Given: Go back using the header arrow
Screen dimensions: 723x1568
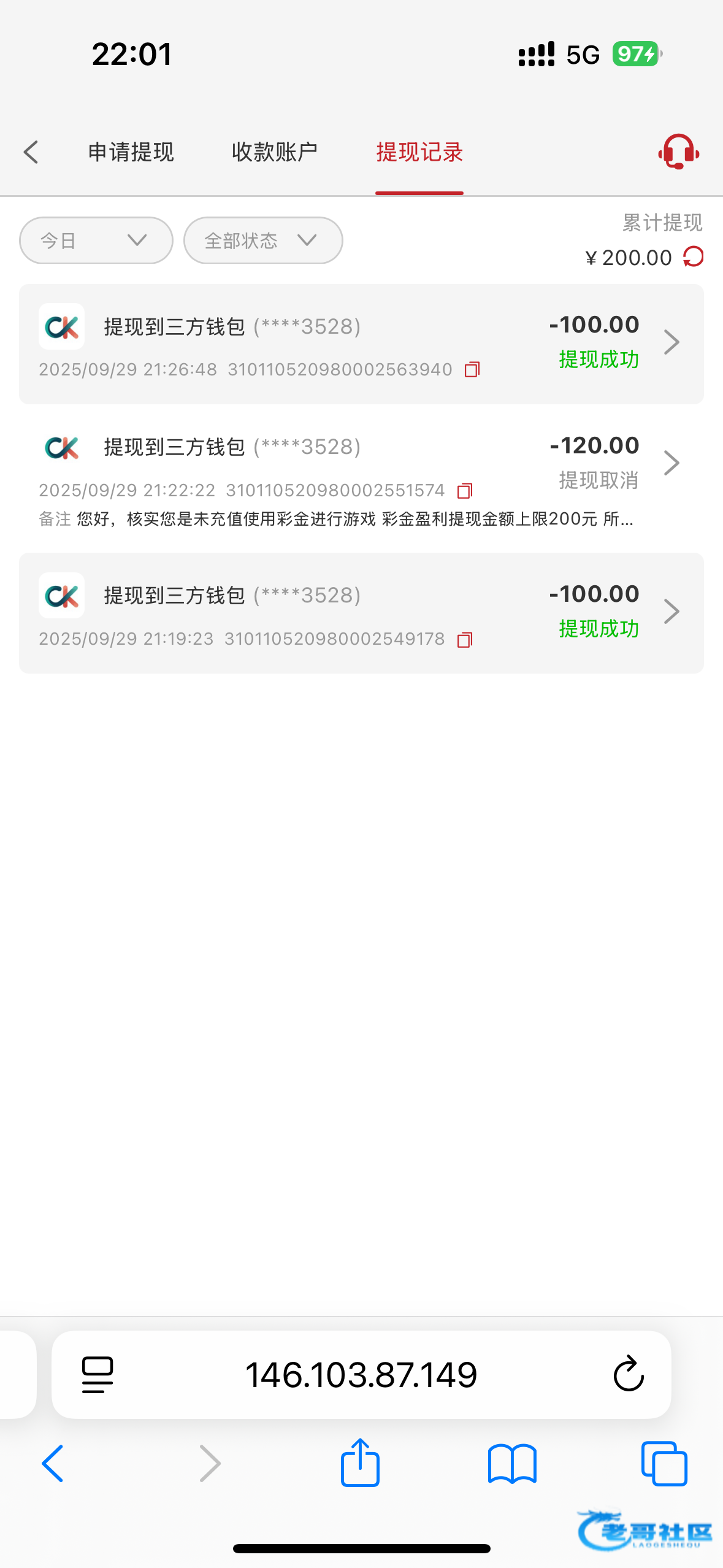Looking at the screenshot, I should click(31, 152).
